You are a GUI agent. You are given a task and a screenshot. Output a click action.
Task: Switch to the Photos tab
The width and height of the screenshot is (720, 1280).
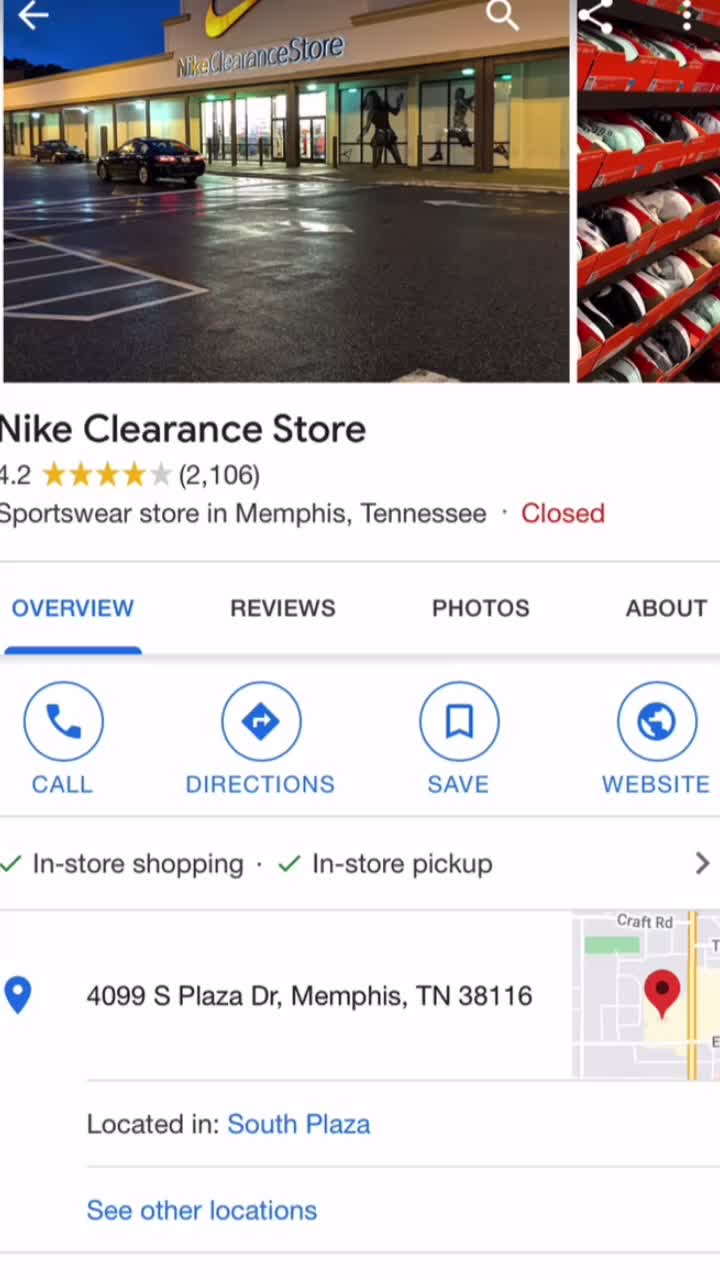(x=480, y=608)
